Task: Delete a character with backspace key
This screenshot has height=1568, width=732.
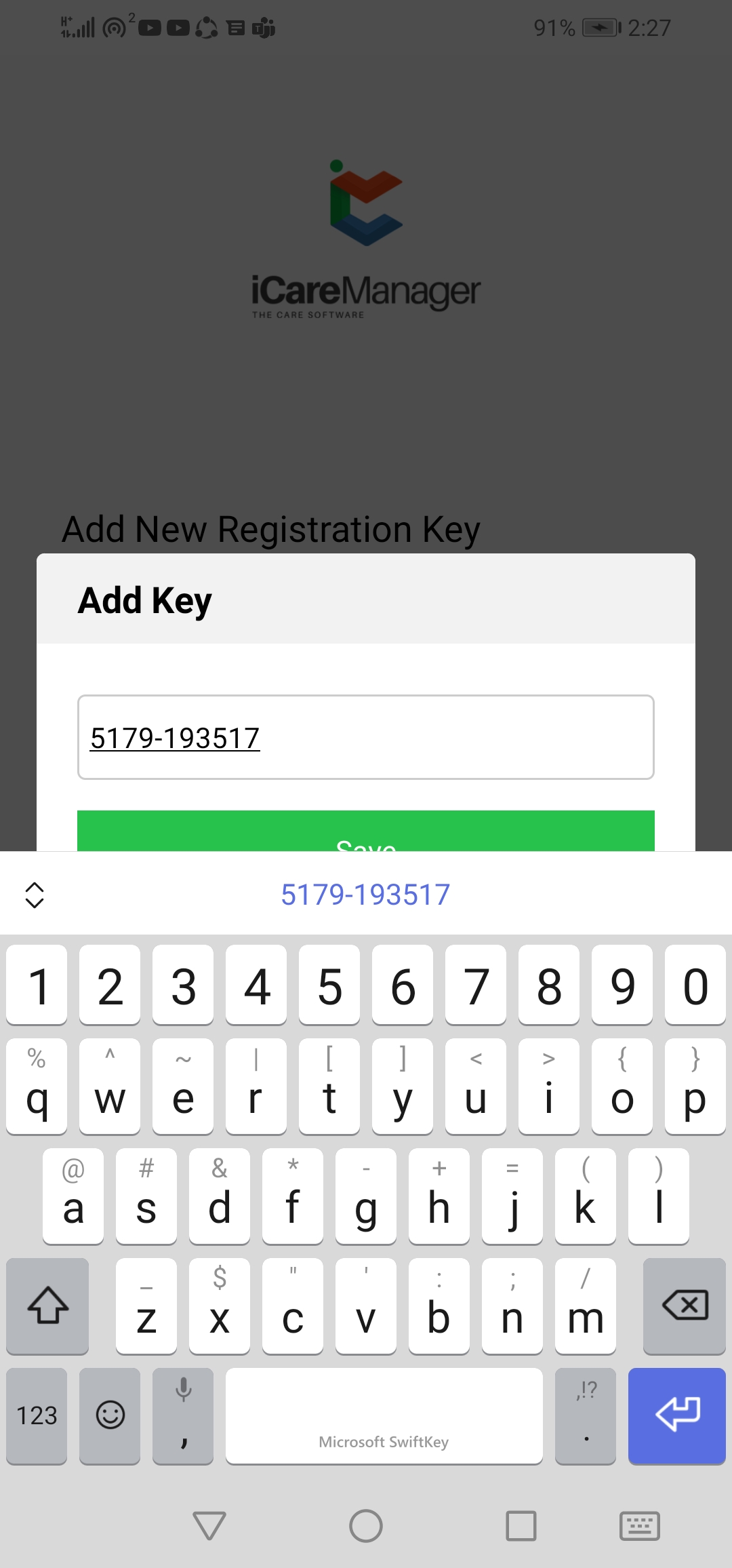Action: [x=685, y=1306]
